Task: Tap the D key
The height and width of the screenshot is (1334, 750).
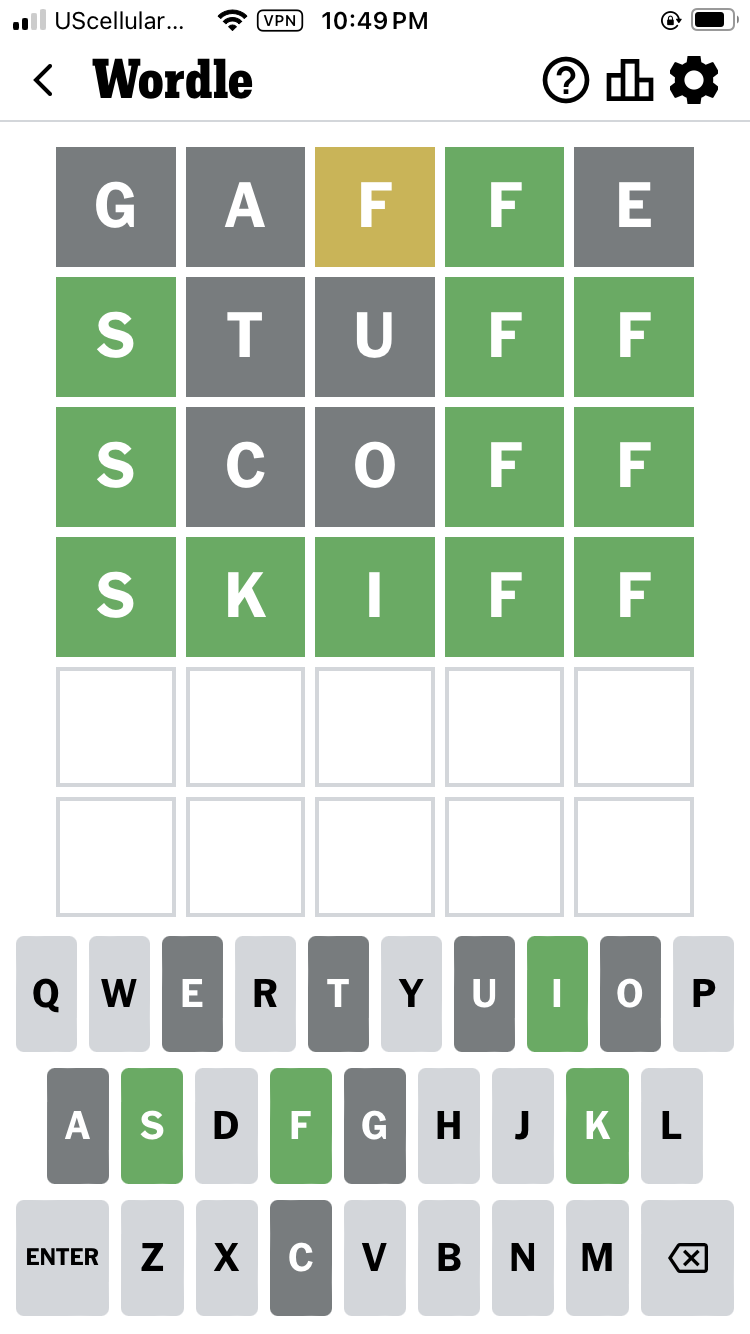Action: coord(225,1126)
